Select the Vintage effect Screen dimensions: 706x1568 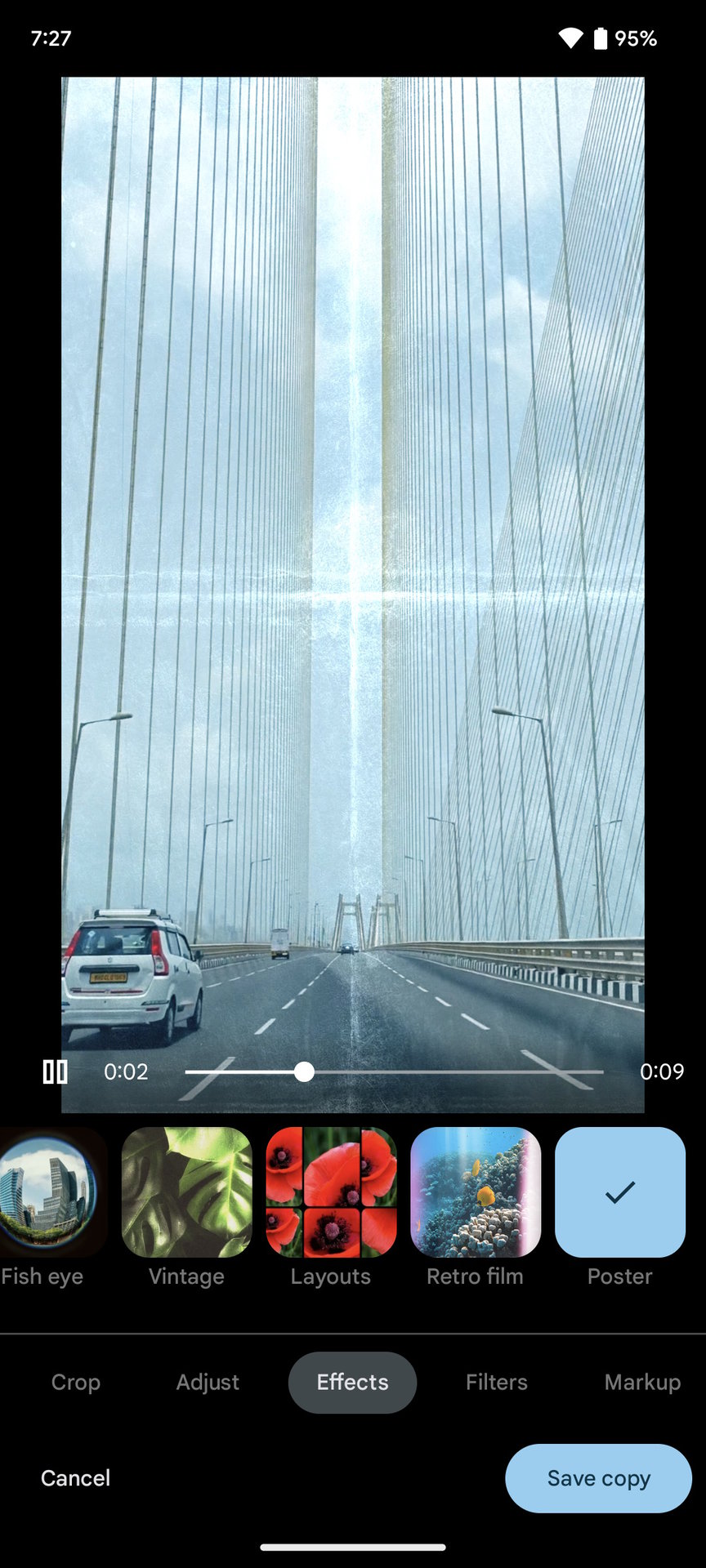(186, 1192)
